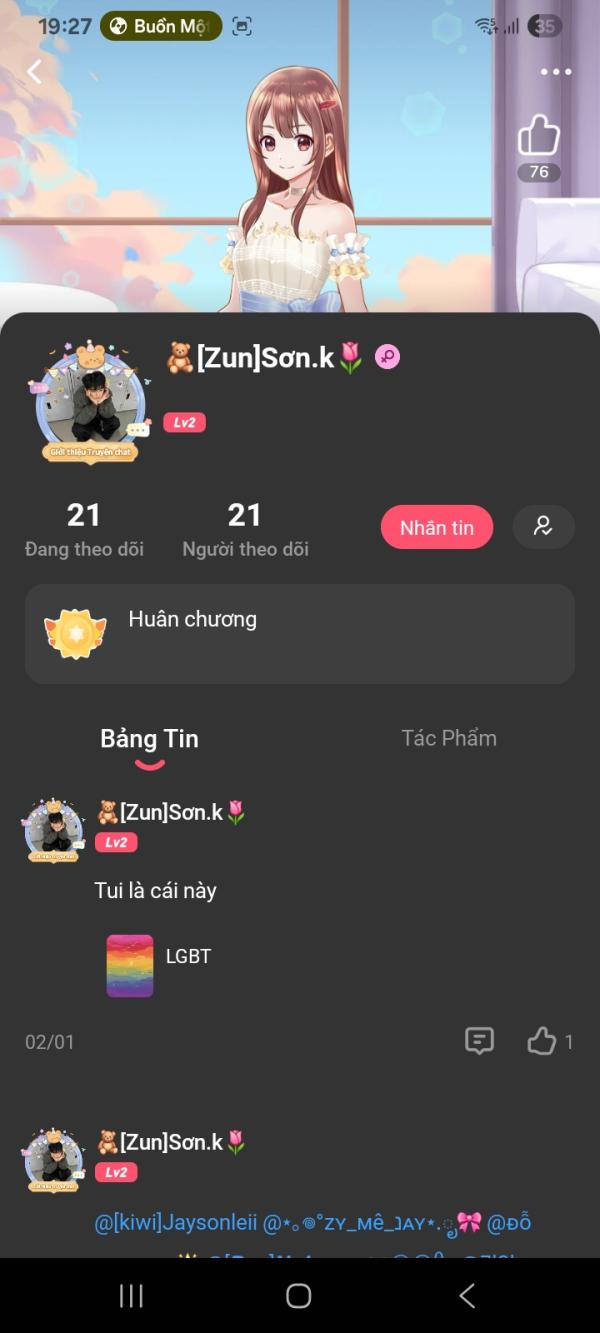Tap the system home button
The height and width of the screenshot is (1333, 600).
click(x=299, y=1296)
